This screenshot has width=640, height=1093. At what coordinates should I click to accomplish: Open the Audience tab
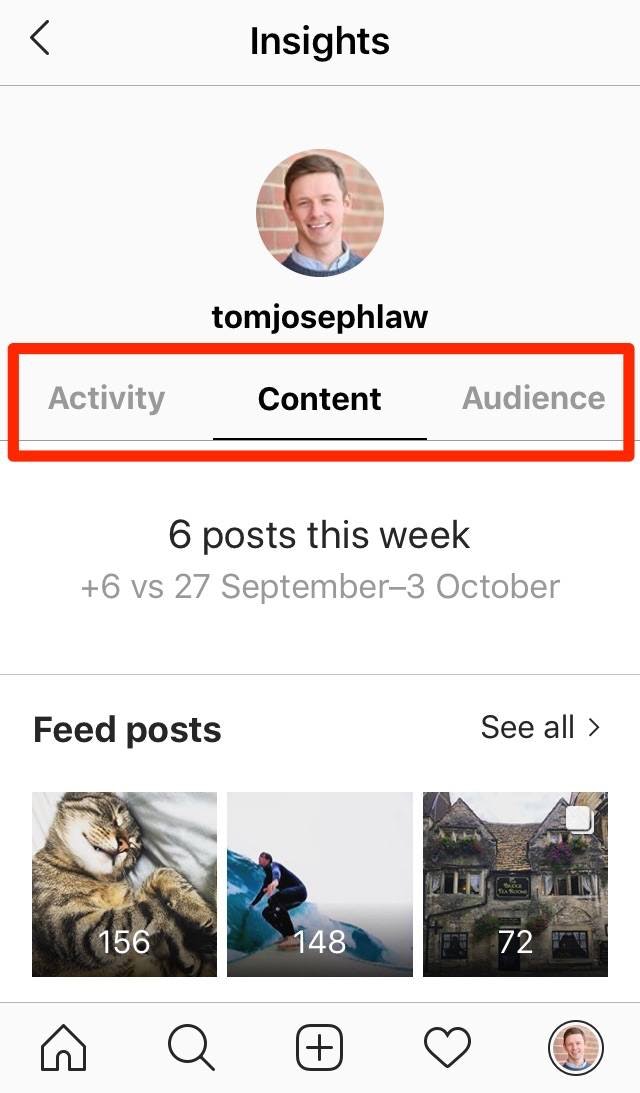click(533, 398)
